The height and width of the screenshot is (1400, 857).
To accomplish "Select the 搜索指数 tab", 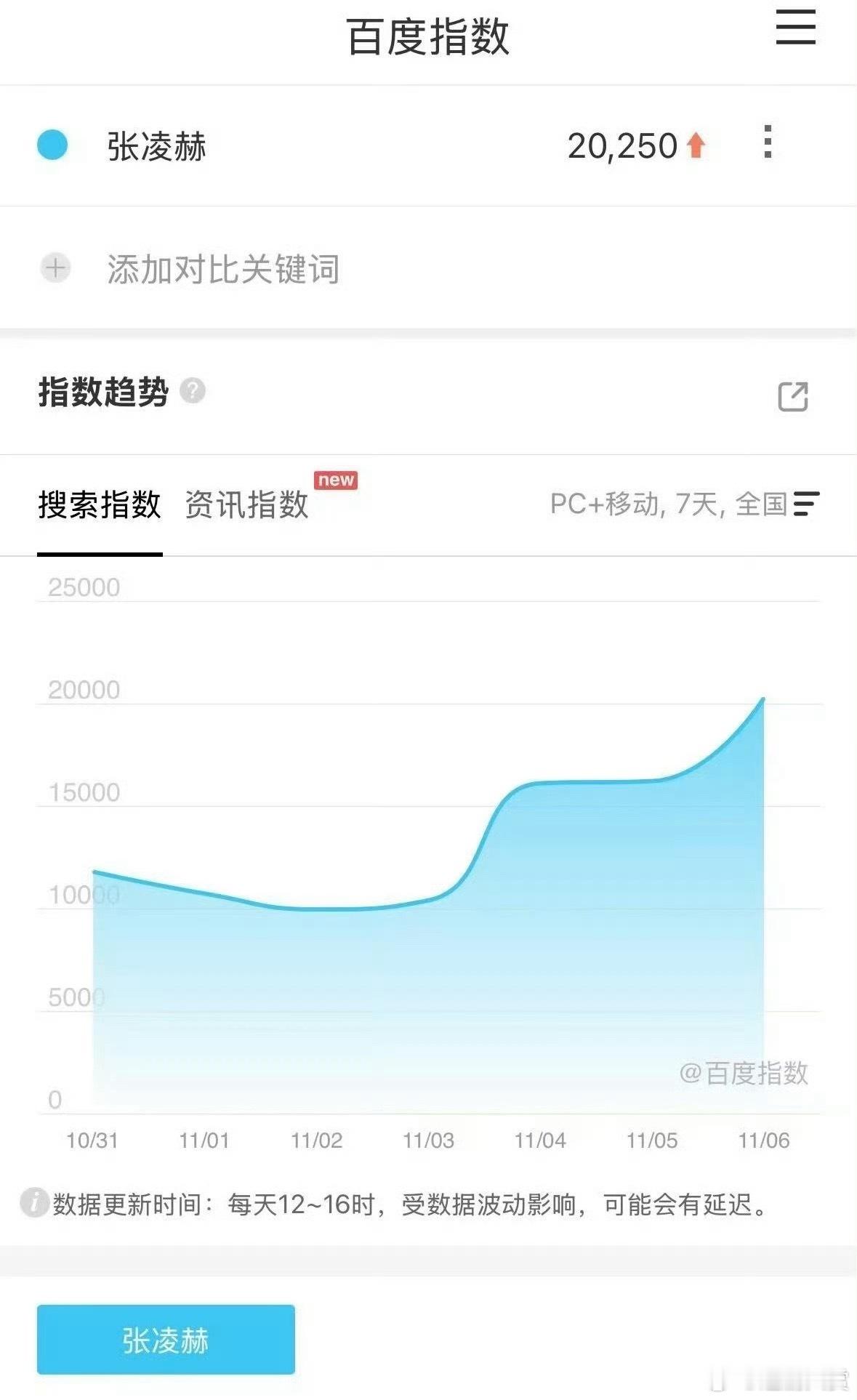I will pyautogui.click(x=100, y=507).
